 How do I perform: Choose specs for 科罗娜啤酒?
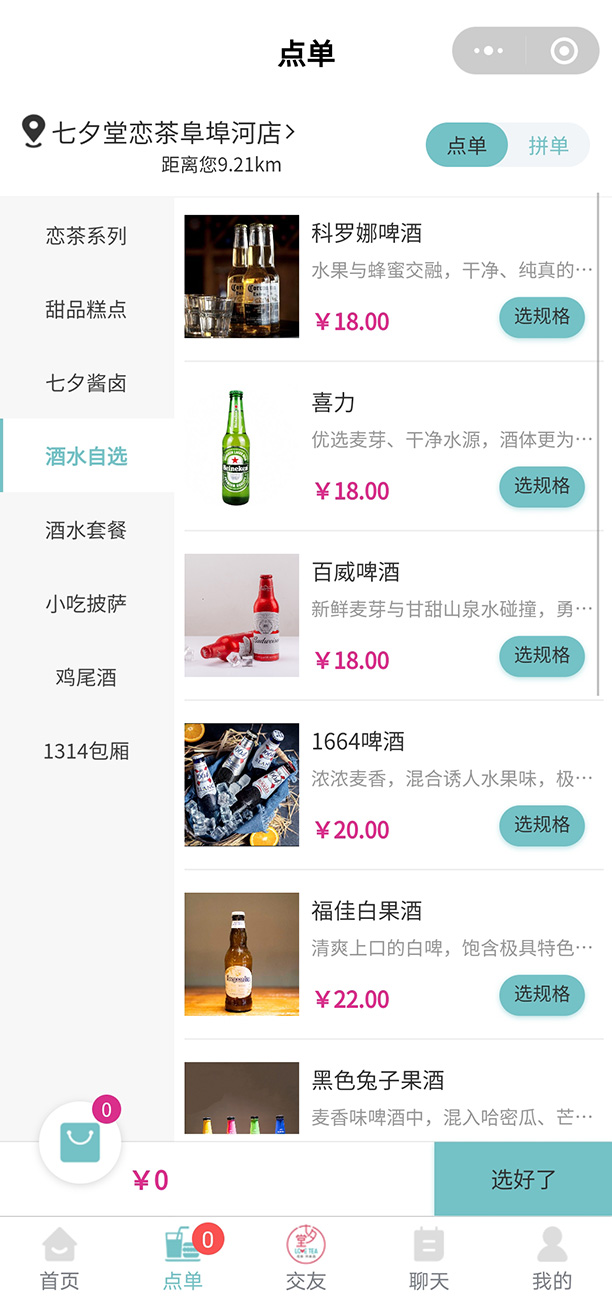[x=542, y=317]
